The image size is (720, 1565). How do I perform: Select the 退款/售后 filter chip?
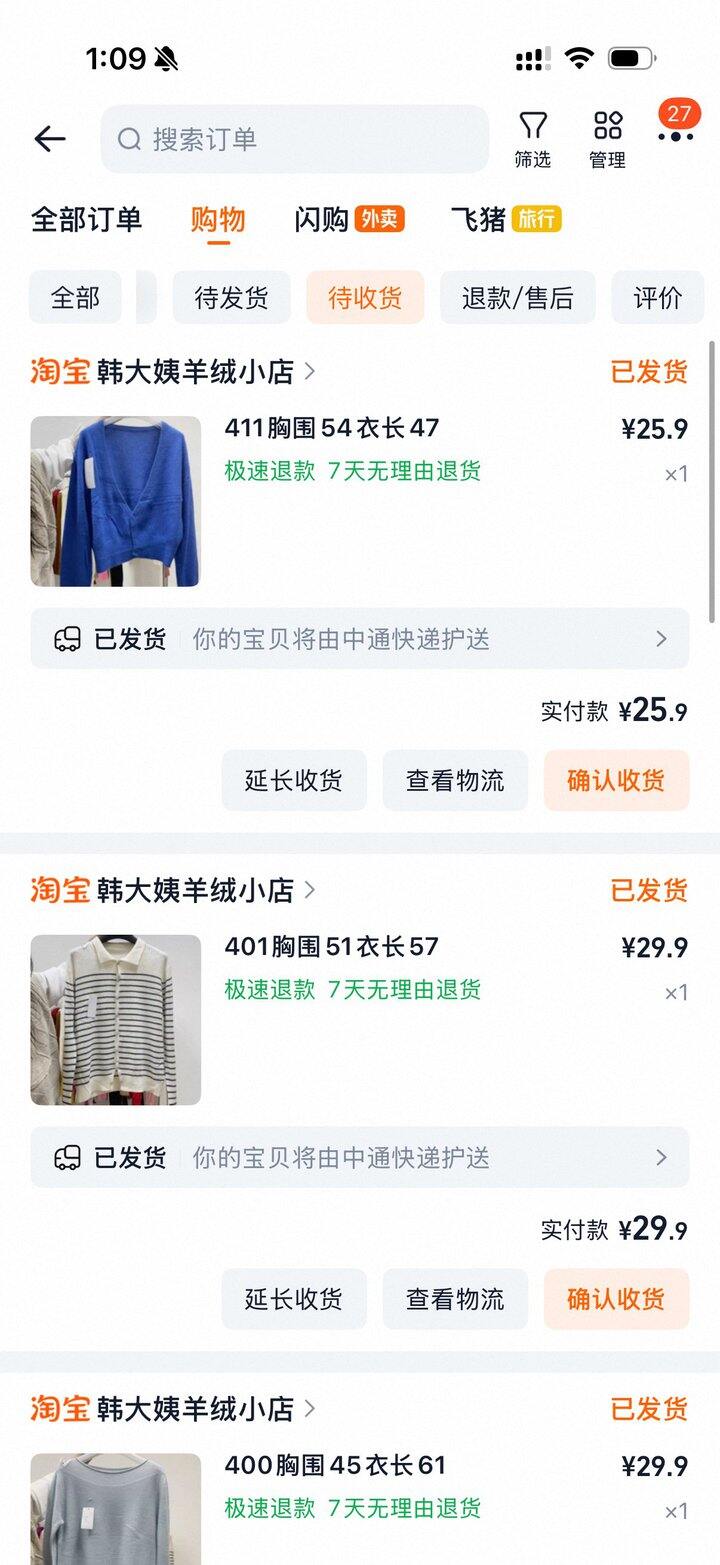[x=517, y=297]
